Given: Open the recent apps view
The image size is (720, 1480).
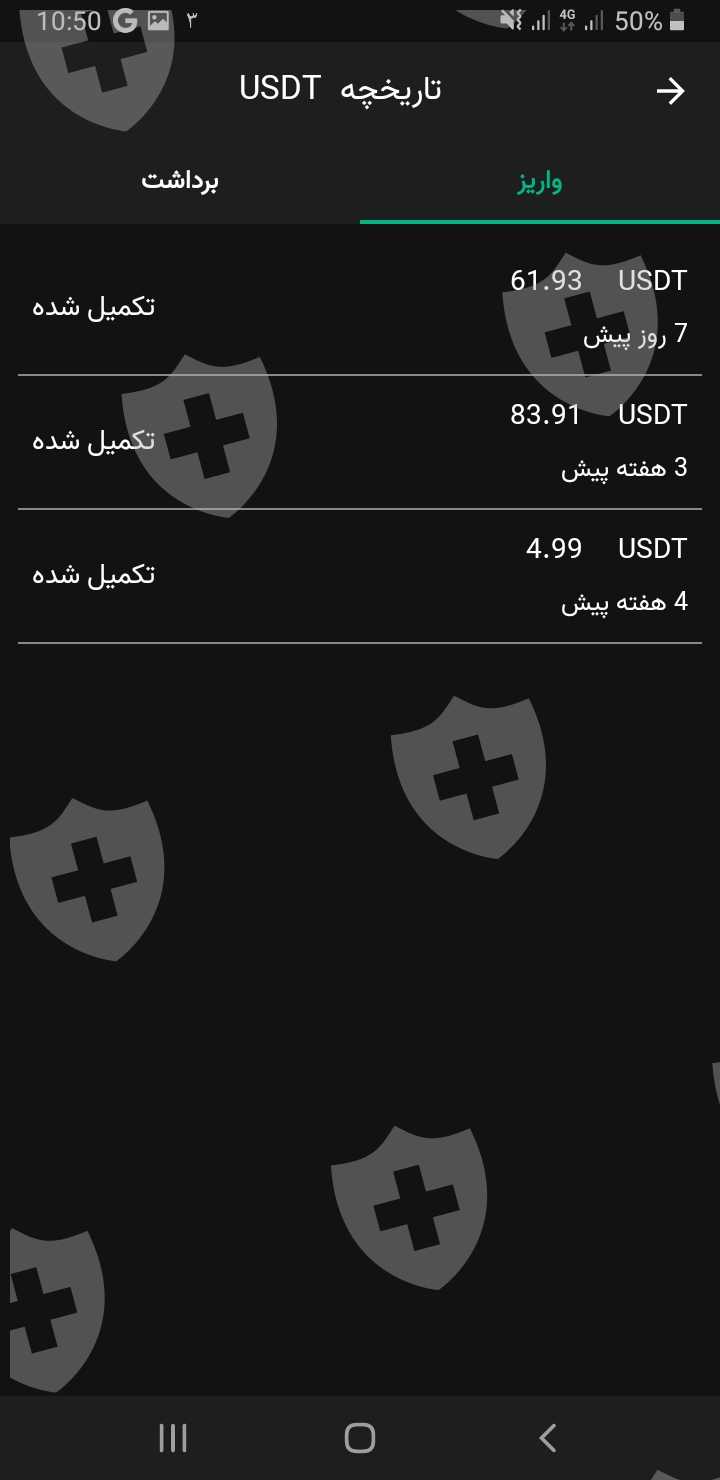Looking at the screenshot, I should click(173, 1438).
